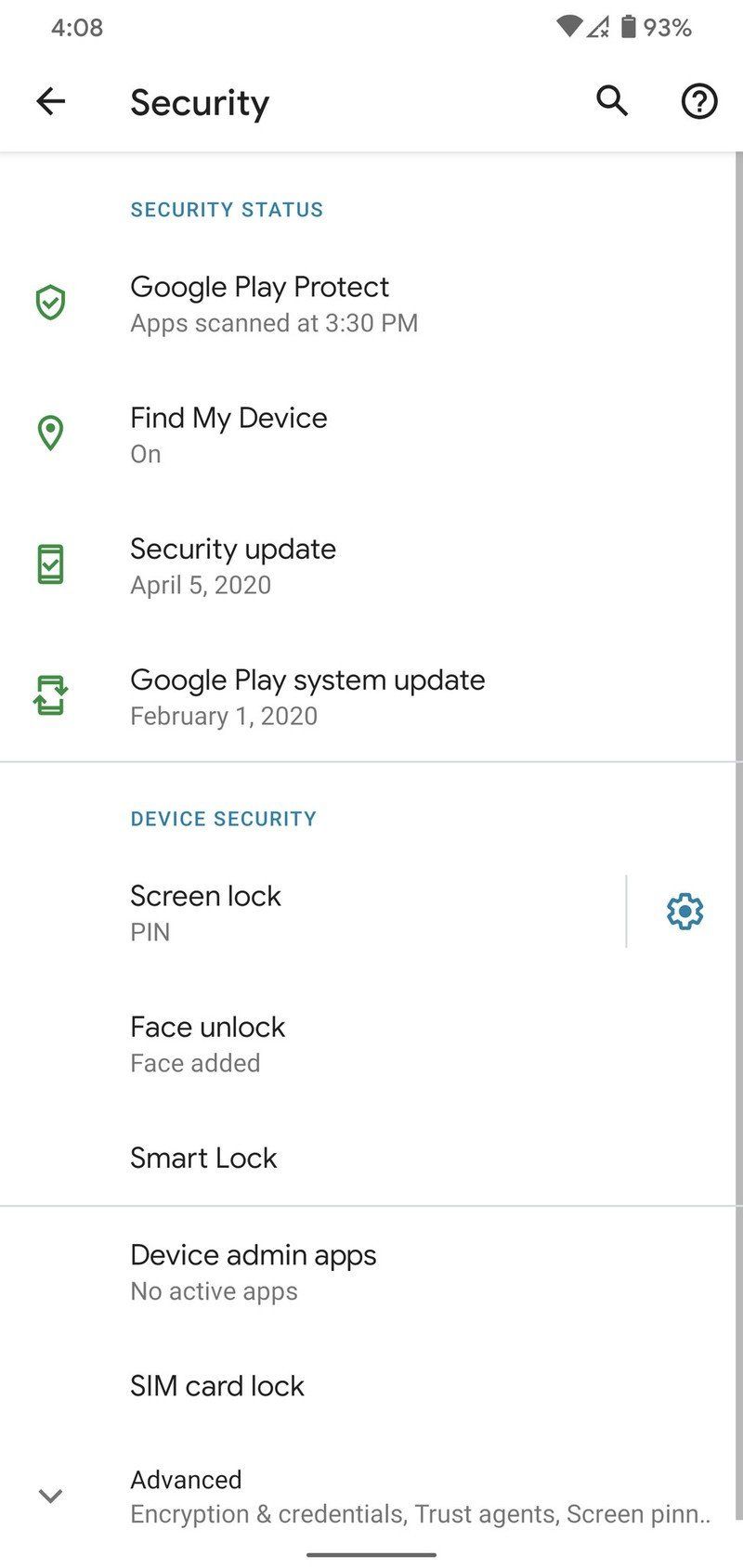Open Screen lock settings via the gear icon
This screenshot has height=1568, width=743.
pyautogui.click(x=684, y=911)
